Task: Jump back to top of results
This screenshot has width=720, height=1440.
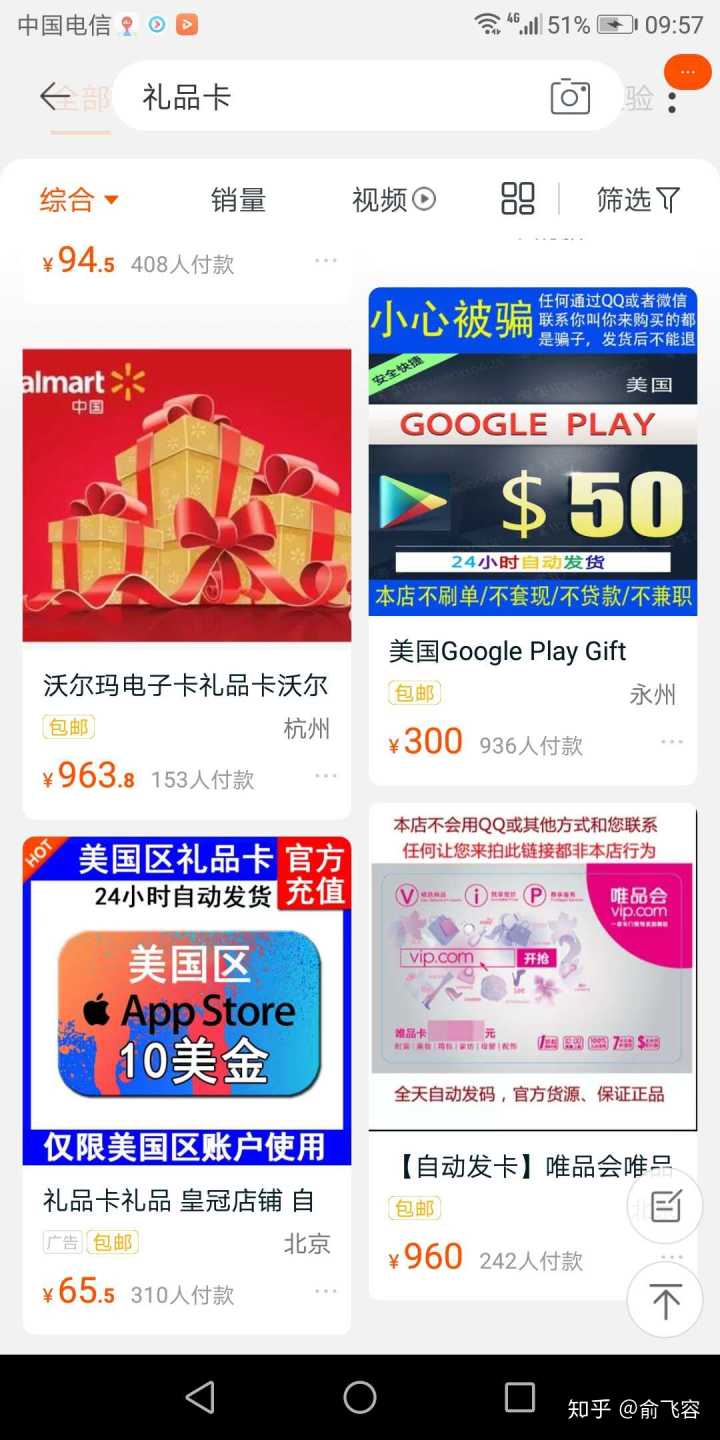Action: [x=665, y=1300]
